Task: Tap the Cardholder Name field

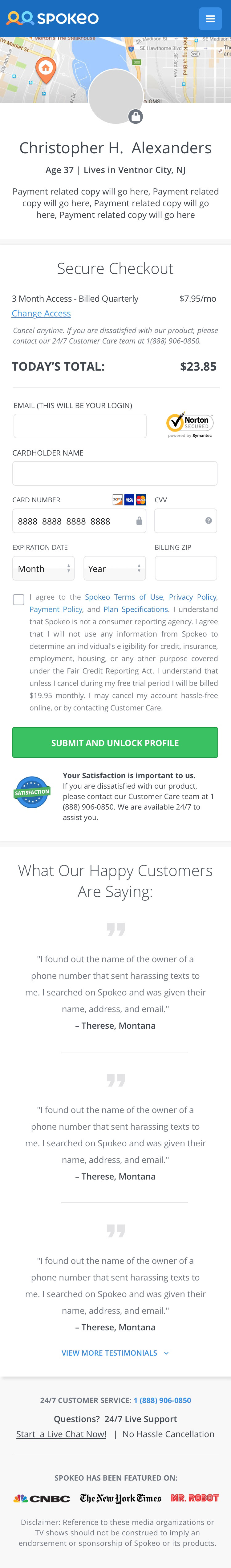Action: (x=115, y=473)
